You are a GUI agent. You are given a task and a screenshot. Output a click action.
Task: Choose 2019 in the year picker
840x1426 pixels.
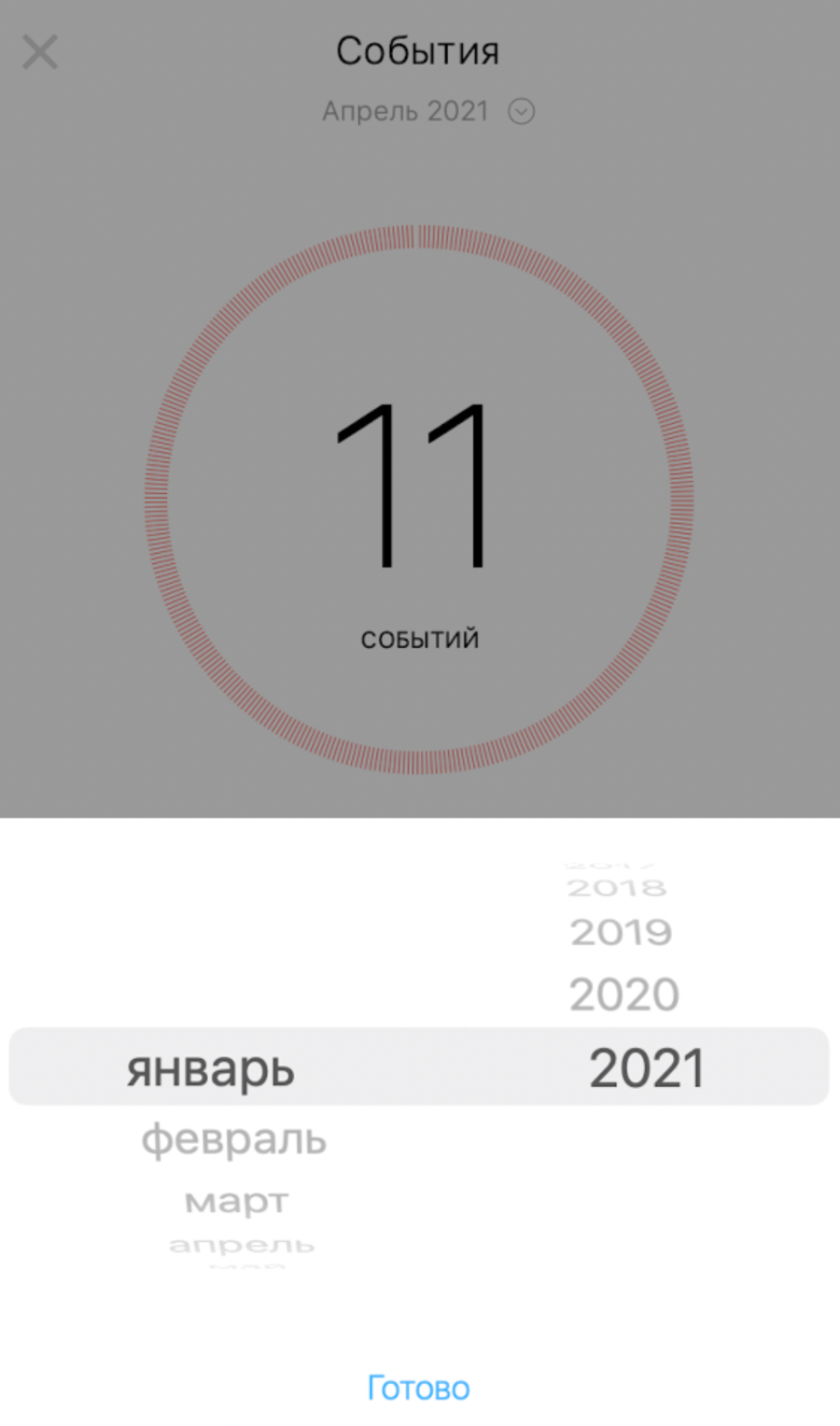point(621,932)
